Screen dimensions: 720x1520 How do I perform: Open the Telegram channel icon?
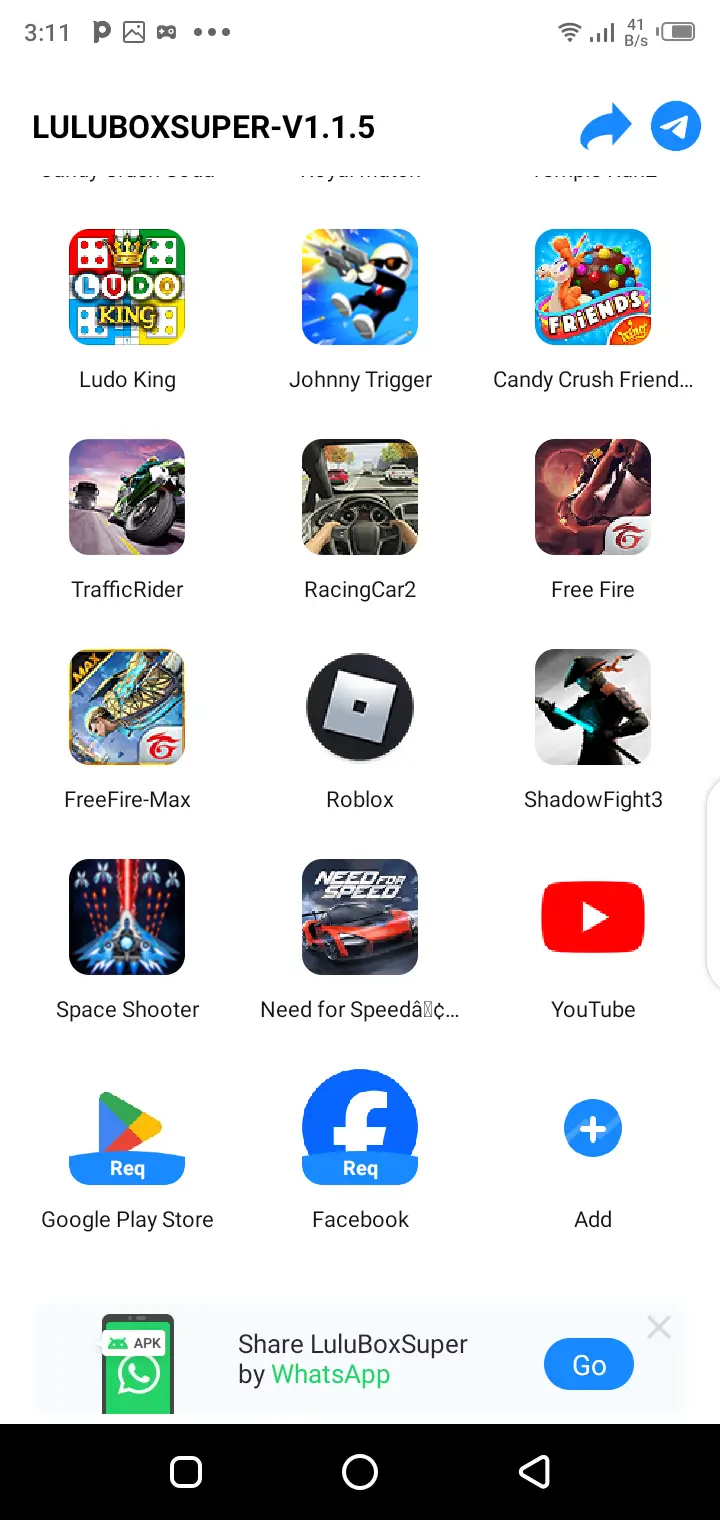pos(675,126)
